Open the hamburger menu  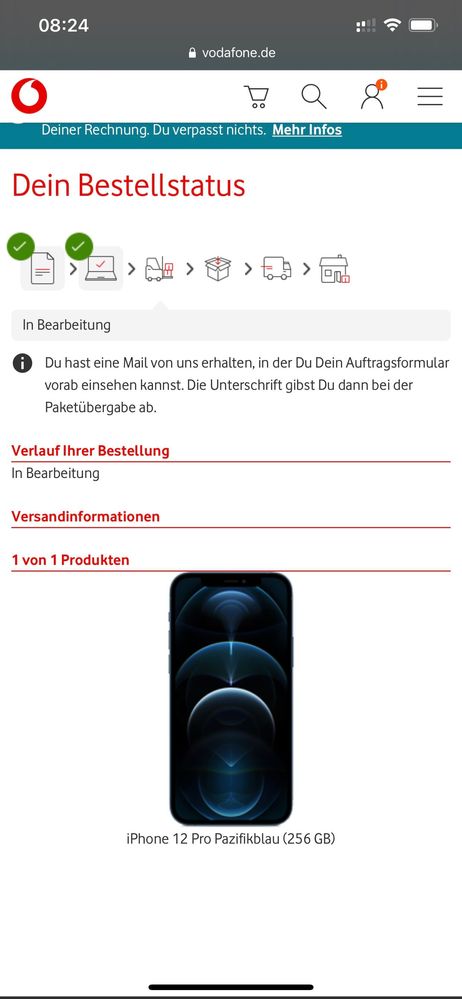tap(430, 96)
